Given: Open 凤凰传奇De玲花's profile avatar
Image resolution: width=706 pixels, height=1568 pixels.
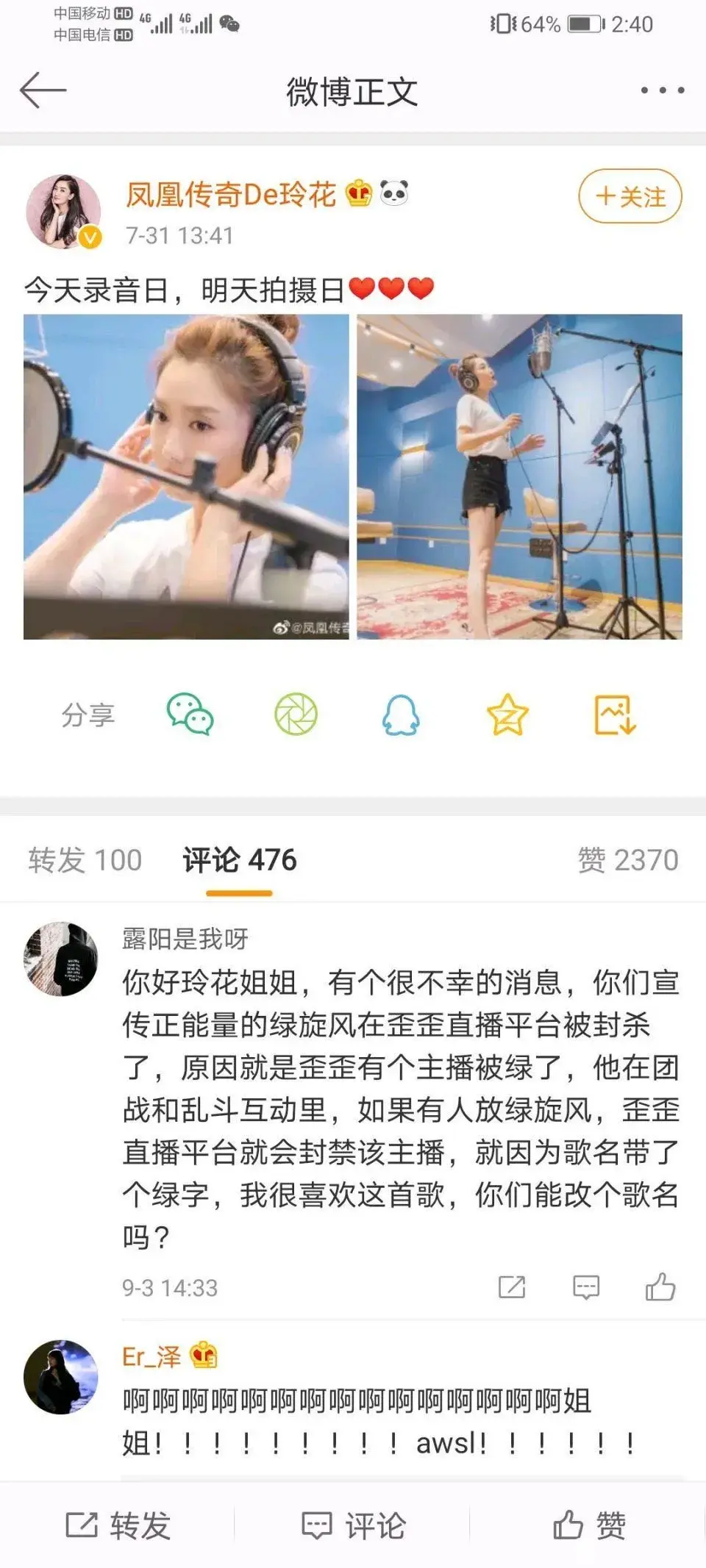Looking at the screenshot, I should click(63, 212).
